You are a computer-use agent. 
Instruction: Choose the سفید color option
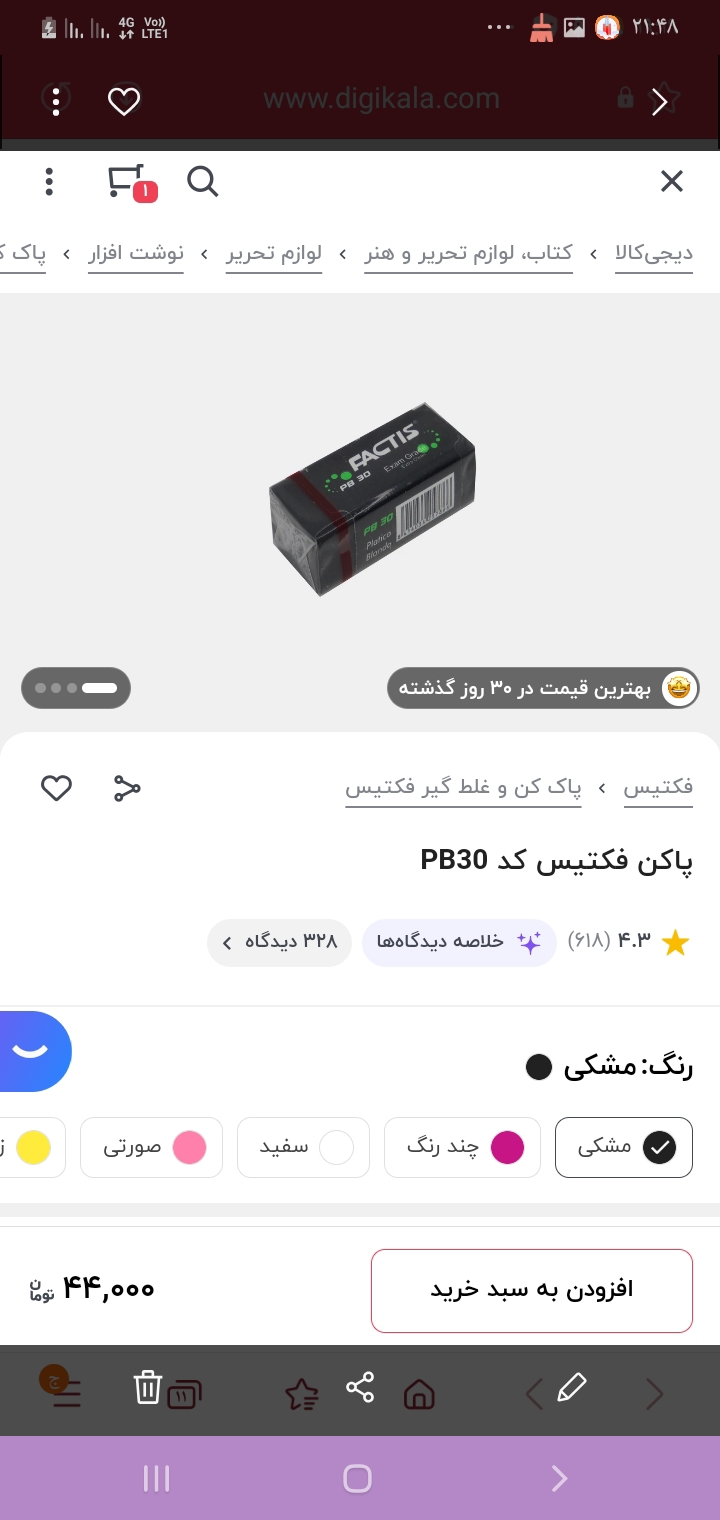click(303, 1147)
